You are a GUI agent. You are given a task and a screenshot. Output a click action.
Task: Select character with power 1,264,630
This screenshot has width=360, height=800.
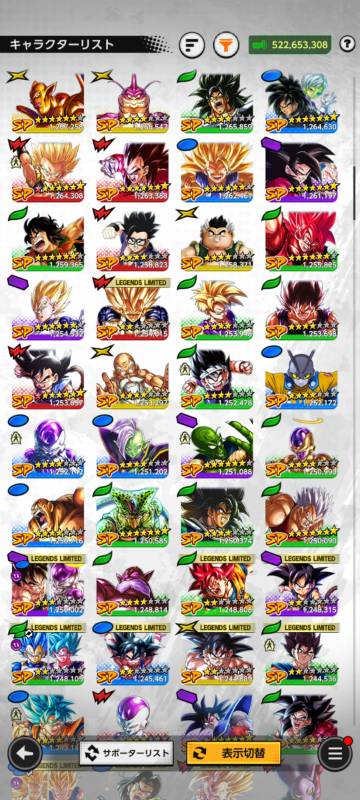click(x=301, y=103)
